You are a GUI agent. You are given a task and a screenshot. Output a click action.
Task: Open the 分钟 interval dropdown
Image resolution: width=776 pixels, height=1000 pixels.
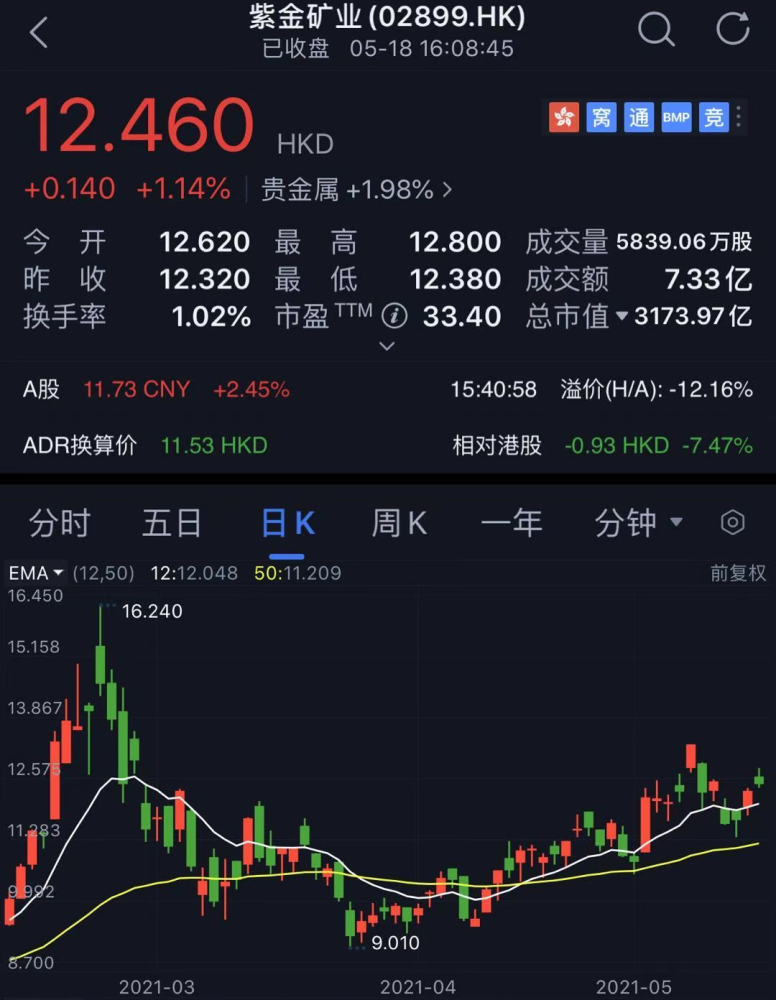(638, 523)
